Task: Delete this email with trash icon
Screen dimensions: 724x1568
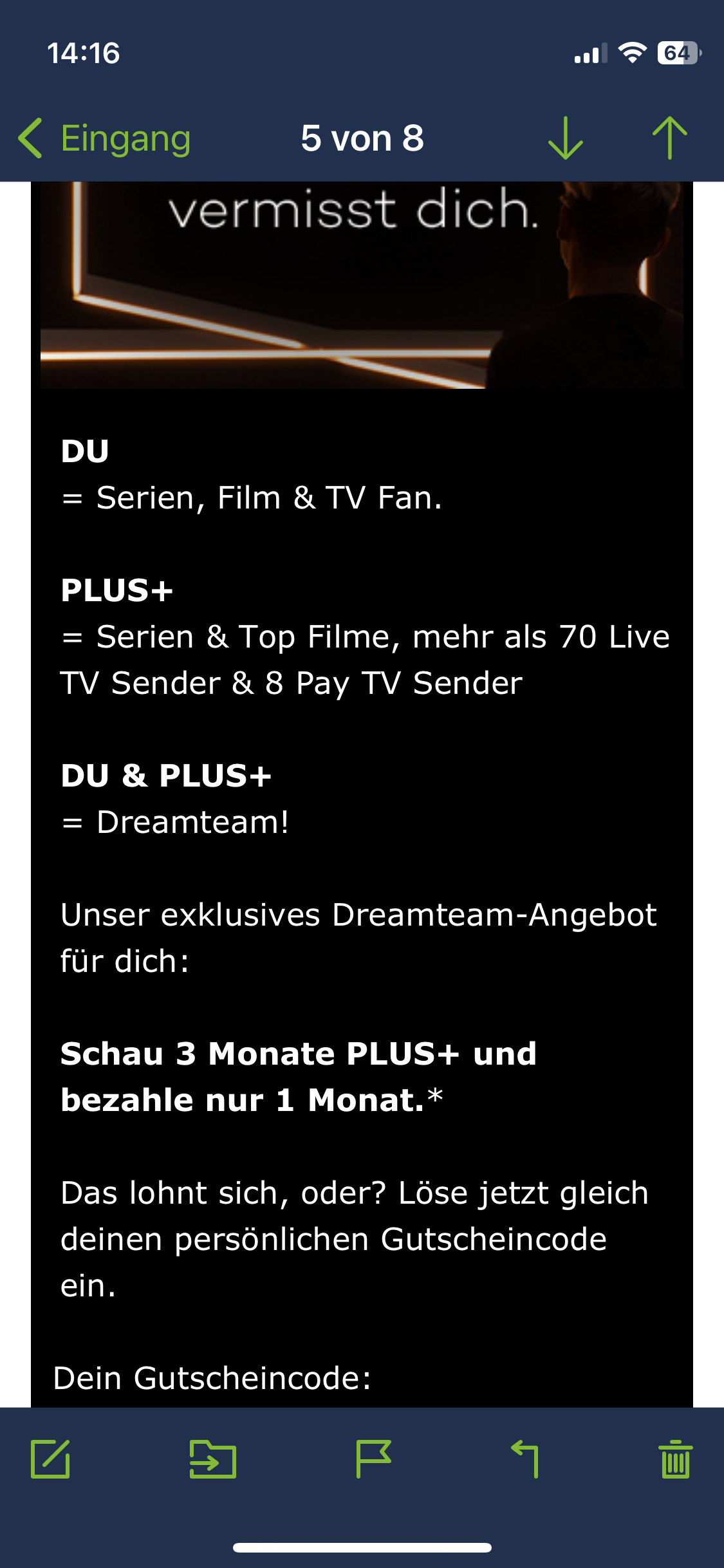Action: pyautogui.click(x=676, y=1459)
